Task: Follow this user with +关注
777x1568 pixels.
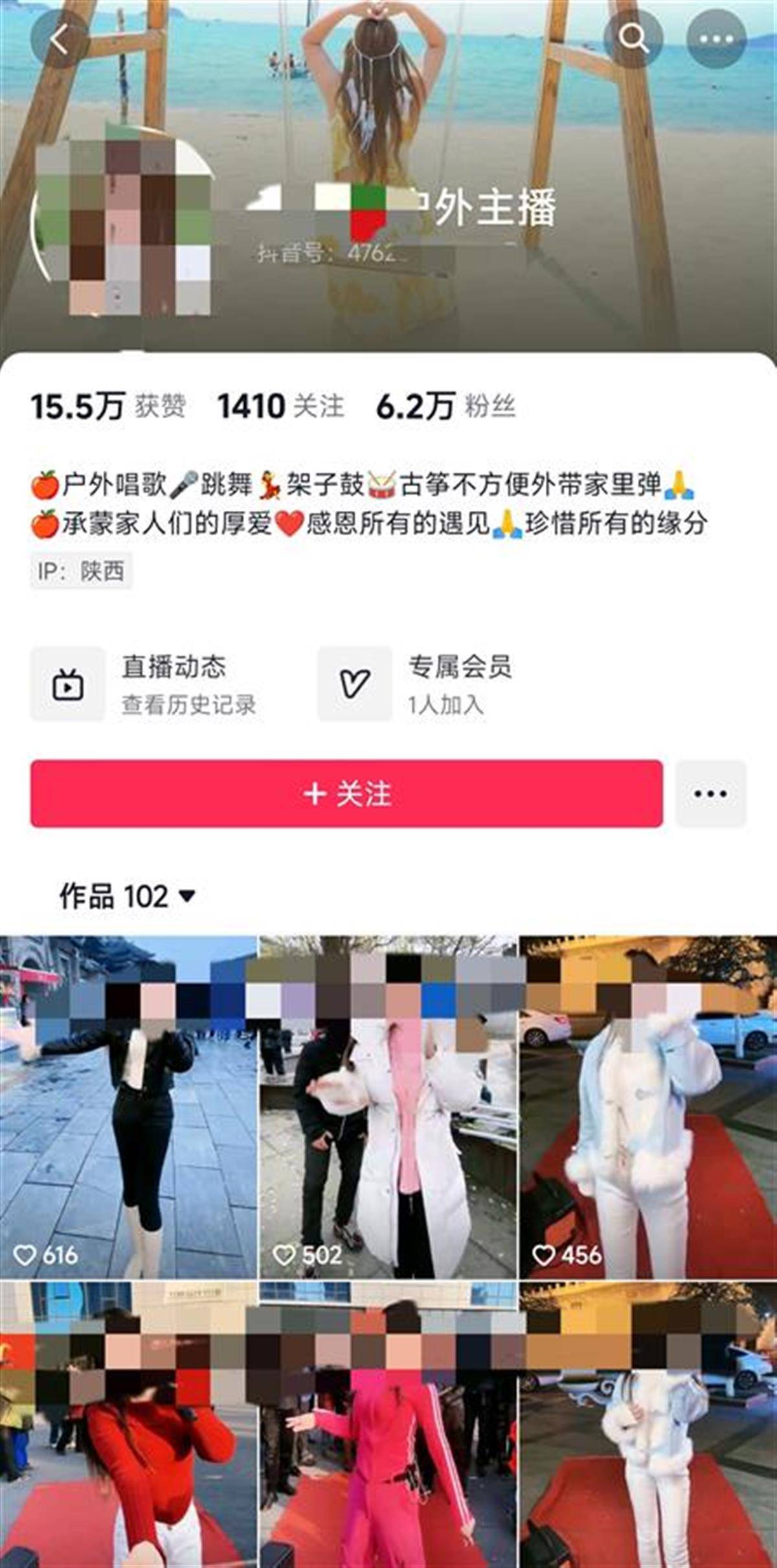Action: 346,794
